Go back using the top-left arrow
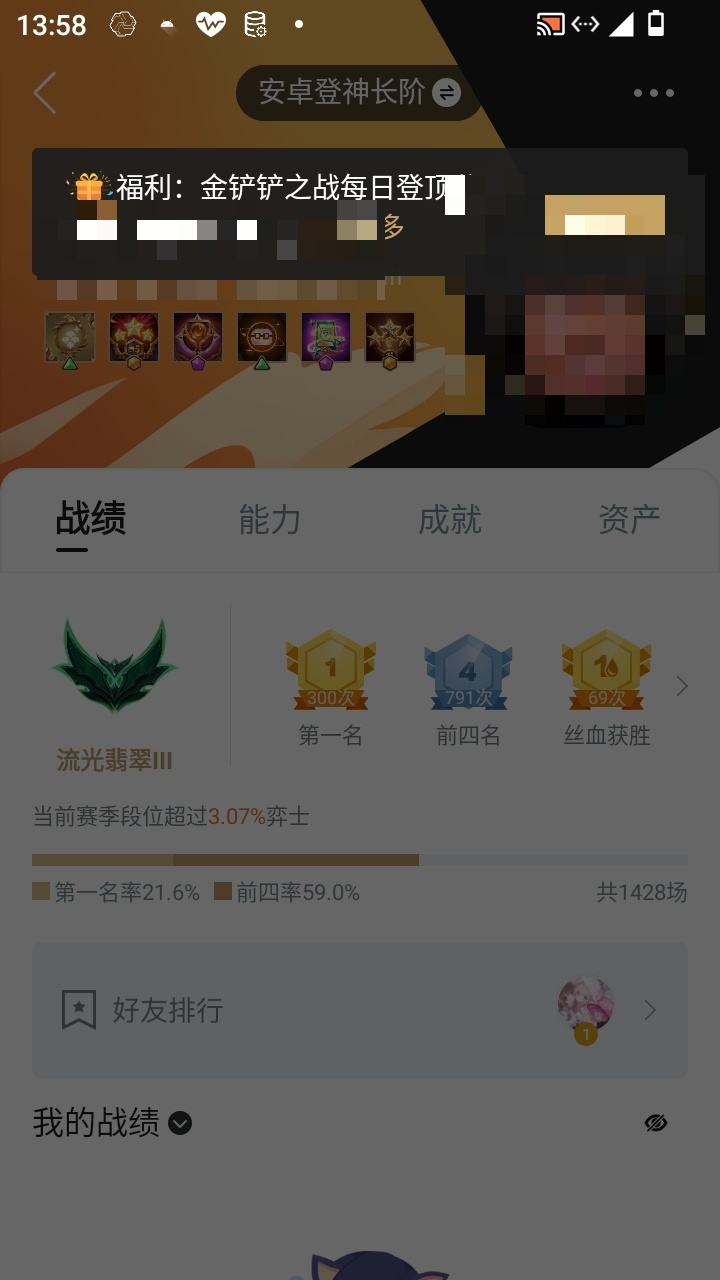Screen dimensions: 720x1280 (44, 93)
